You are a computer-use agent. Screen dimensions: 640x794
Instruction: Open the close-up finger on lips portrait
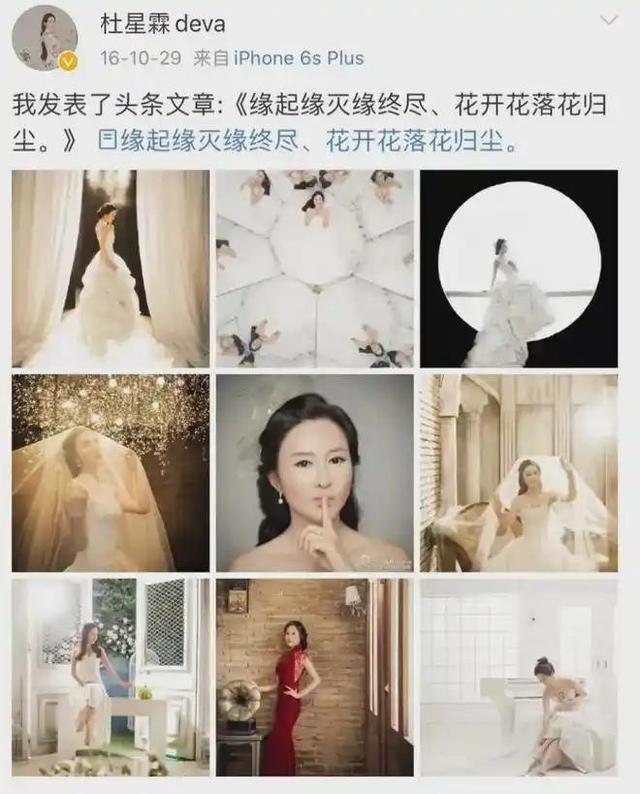[x=314, y=473]
